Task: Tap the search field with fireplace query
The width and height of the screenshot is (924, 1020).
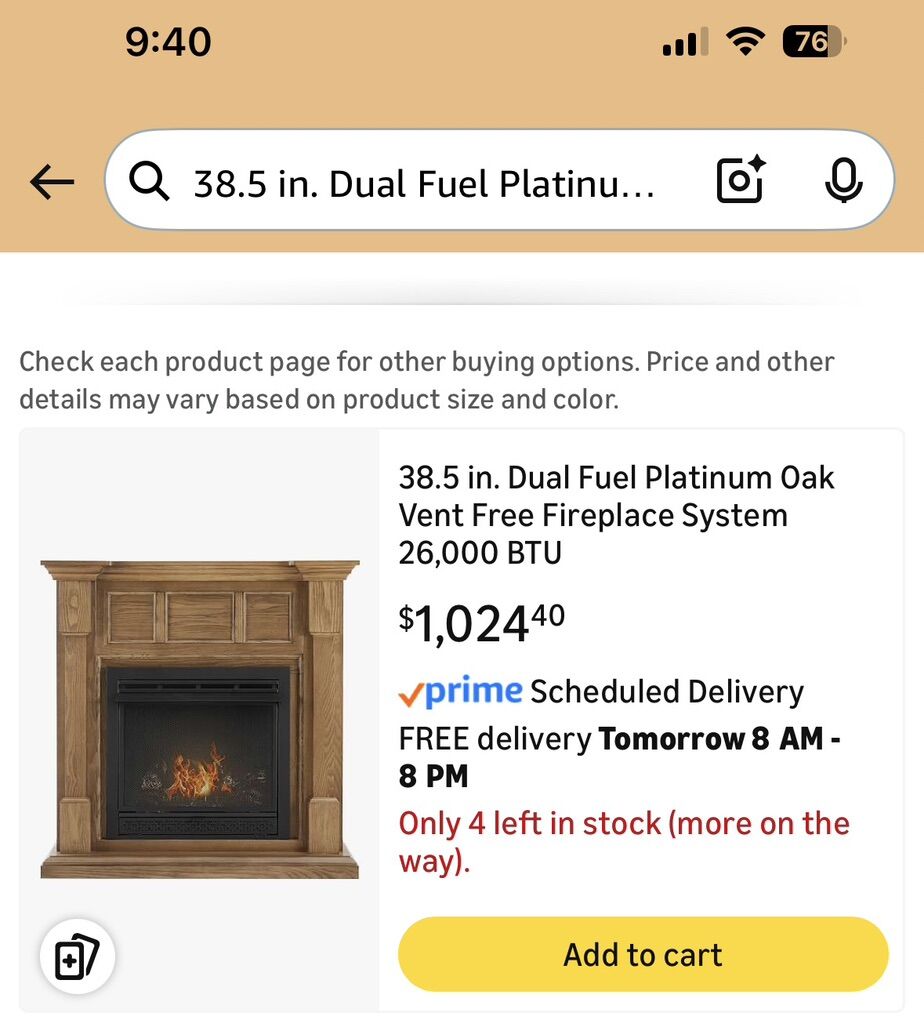Action: click(420, 183)
